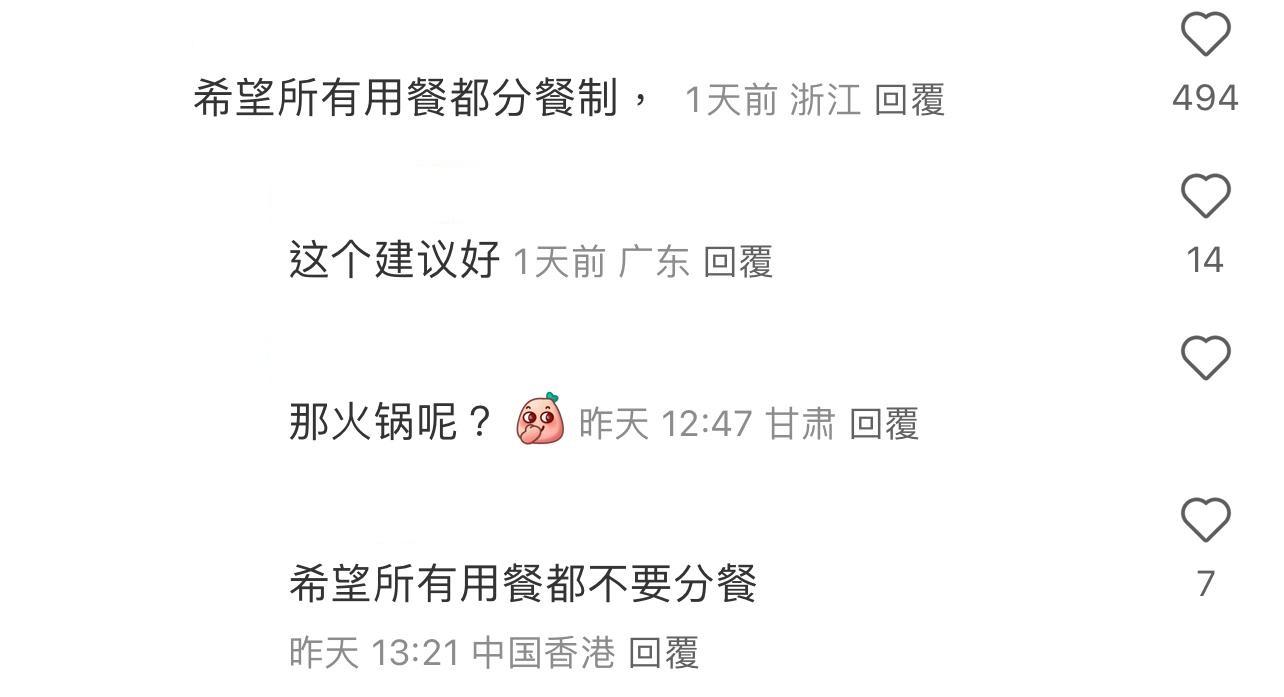
Task: Like the comment 希望所有用餐都分餐制
Action: pos(1206,36)
